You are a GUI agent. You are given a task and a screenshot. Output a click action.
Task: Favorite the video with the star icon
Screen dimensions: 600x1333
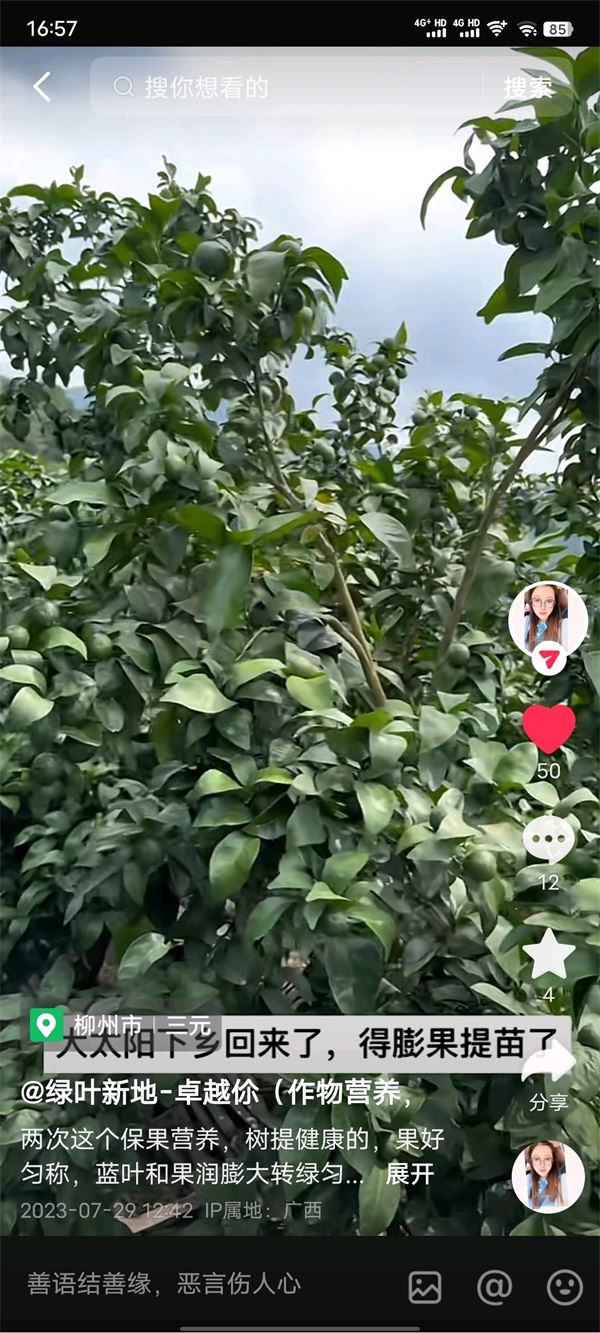coord(548,955)
